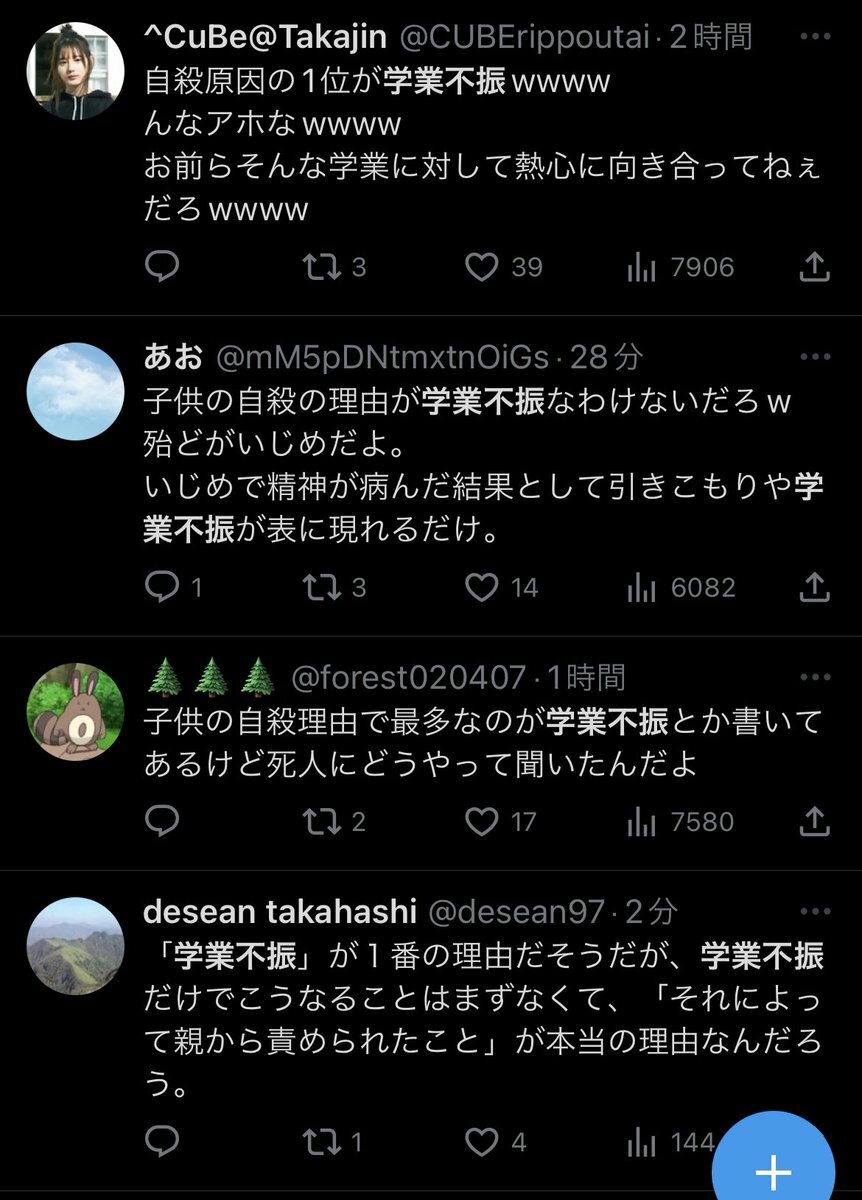Like the post by @forest020407

[x=482, y=822]
